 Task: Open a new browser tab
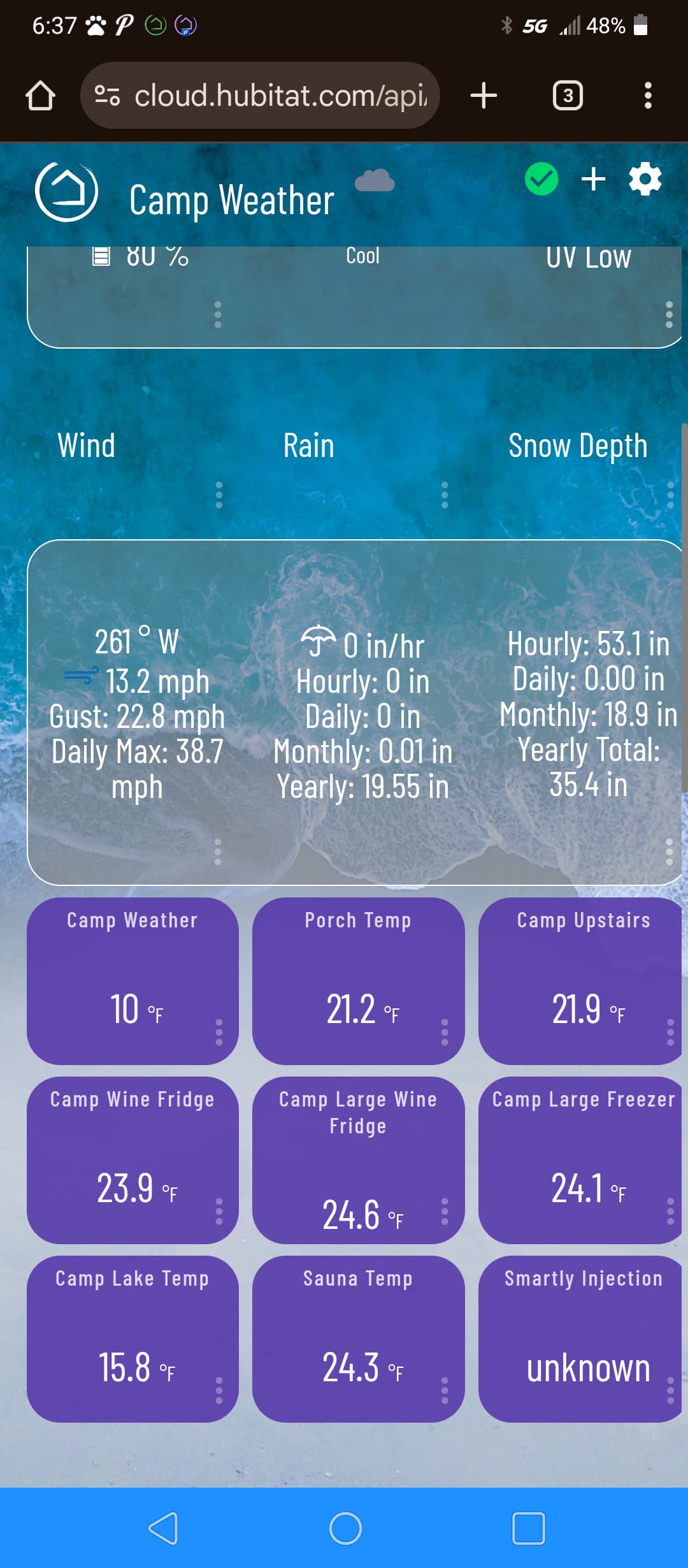[484, 96]
